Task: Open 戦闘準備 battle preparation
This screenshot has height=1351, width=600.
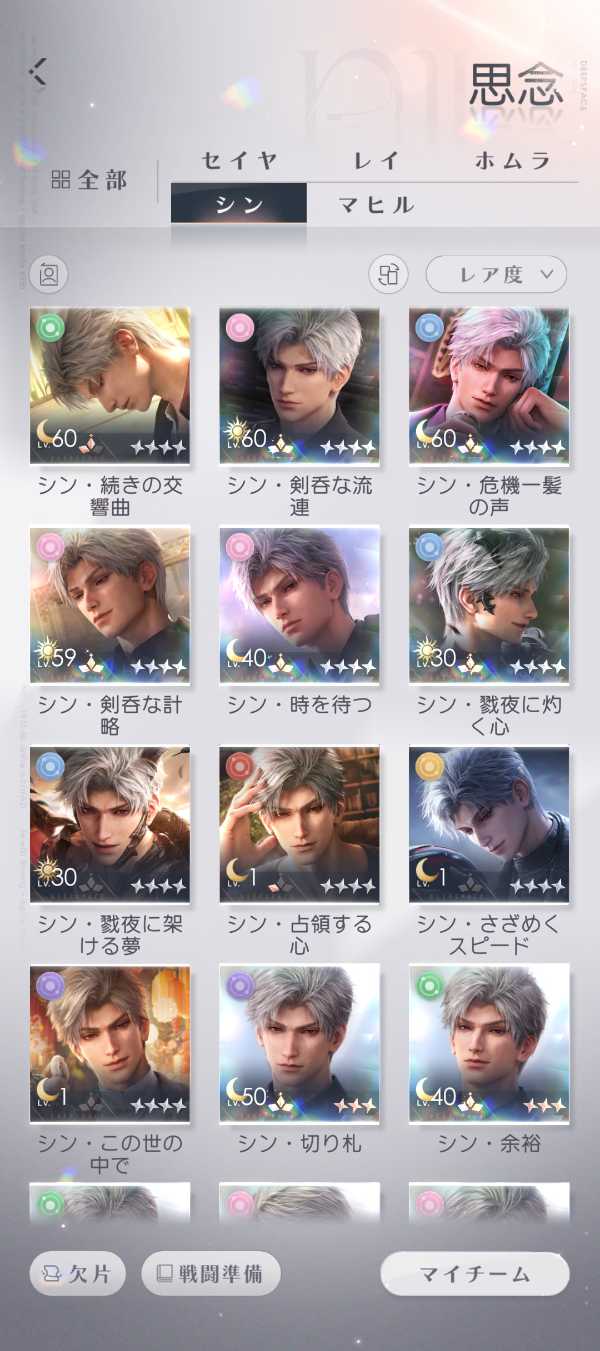Action: 211,1274
